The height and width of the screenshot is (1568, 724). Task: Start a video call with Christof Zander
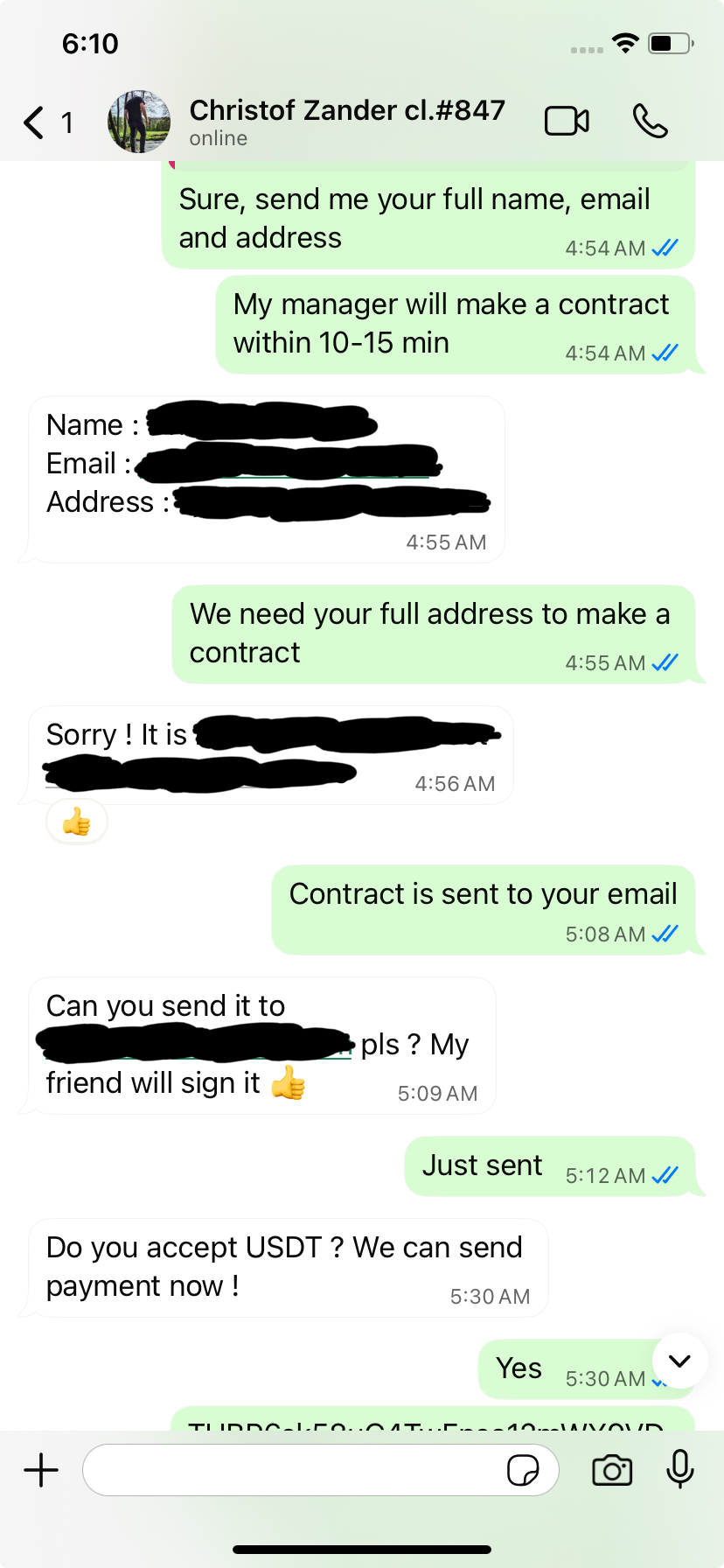pyautogui.click(x=567, y=122)
